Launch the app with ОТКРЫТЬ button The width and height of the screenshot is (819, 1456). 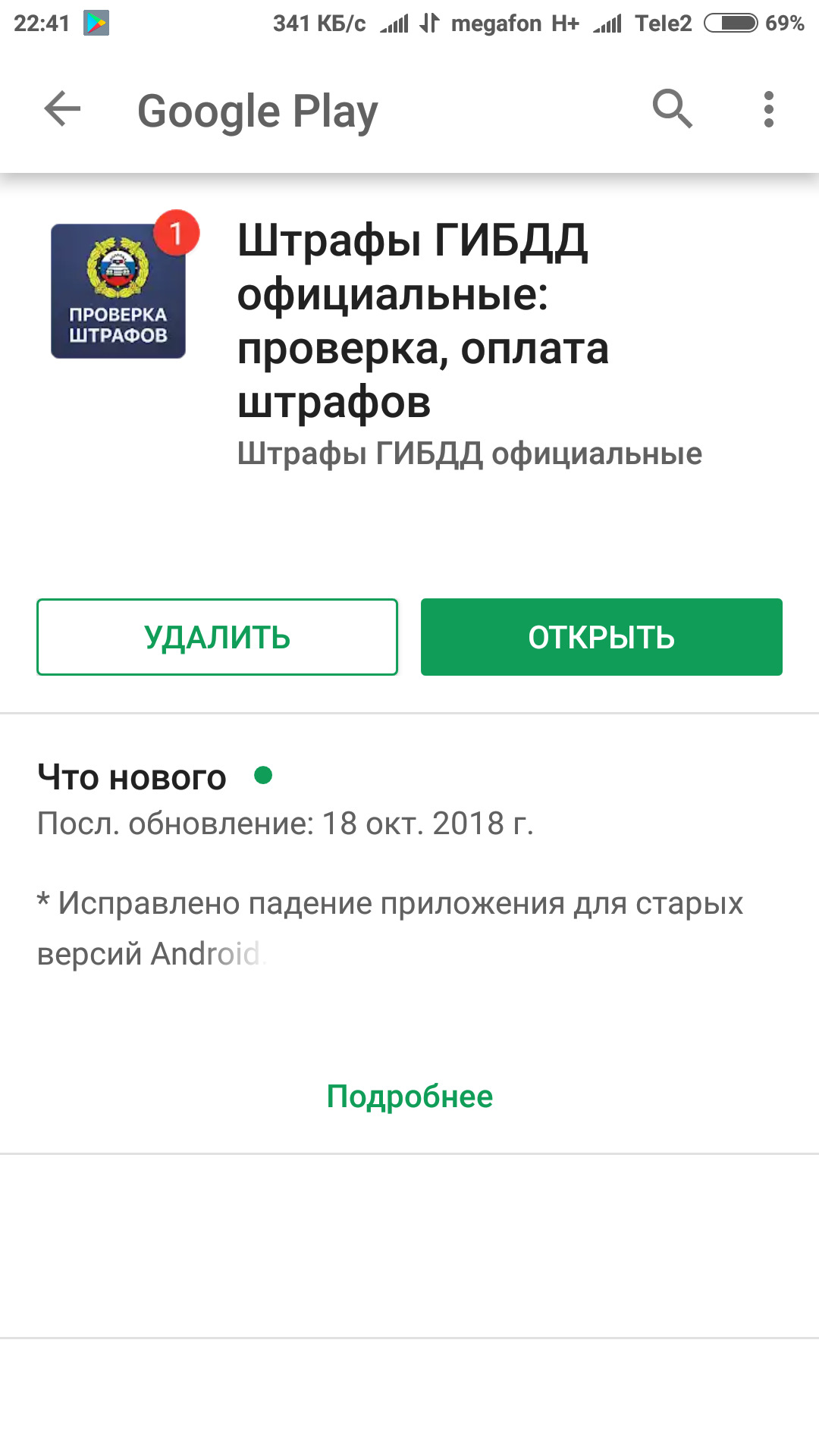(601, 637)
